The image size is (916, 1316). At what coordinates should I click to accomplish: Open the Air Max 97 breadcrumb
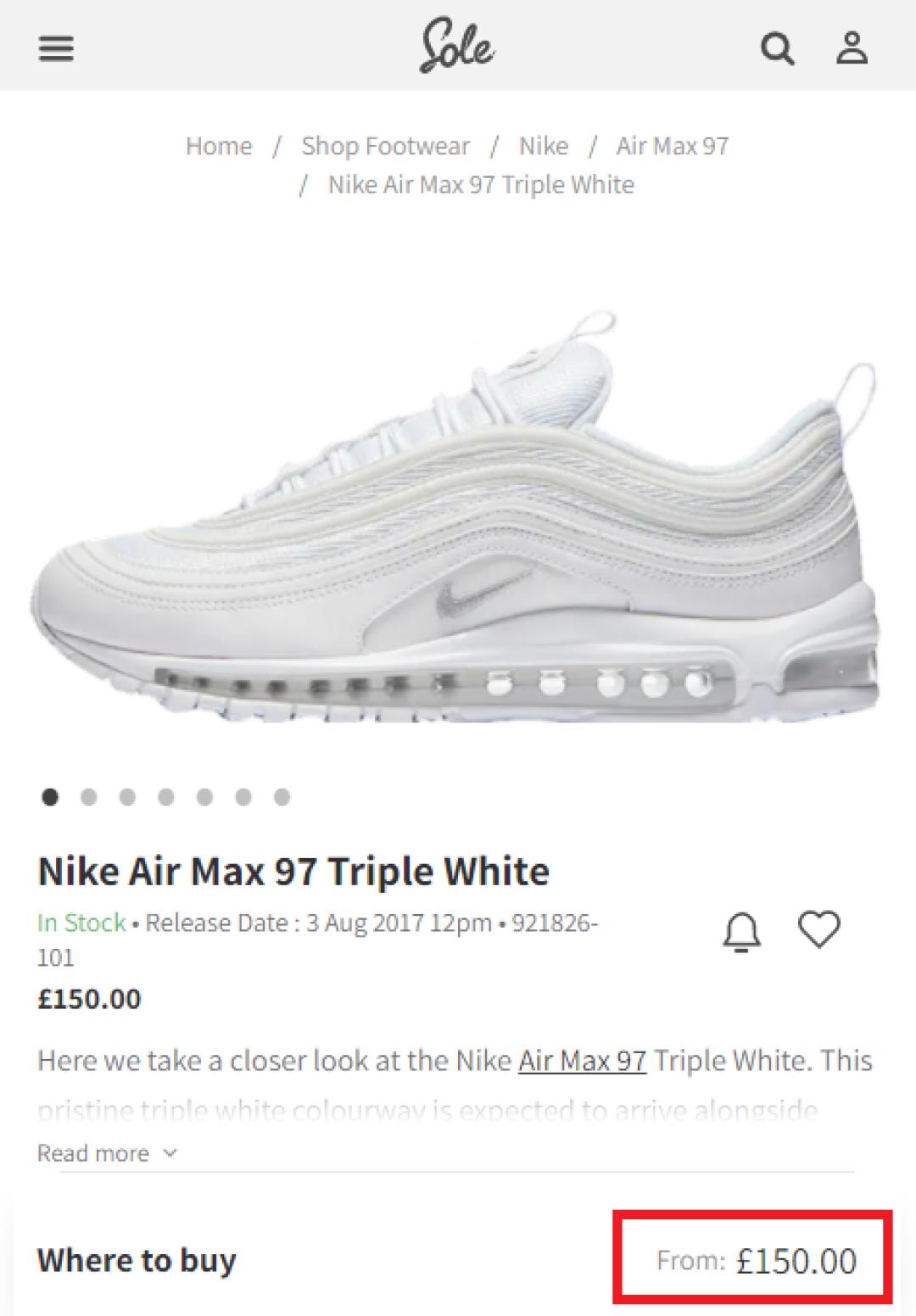[672, 146]
